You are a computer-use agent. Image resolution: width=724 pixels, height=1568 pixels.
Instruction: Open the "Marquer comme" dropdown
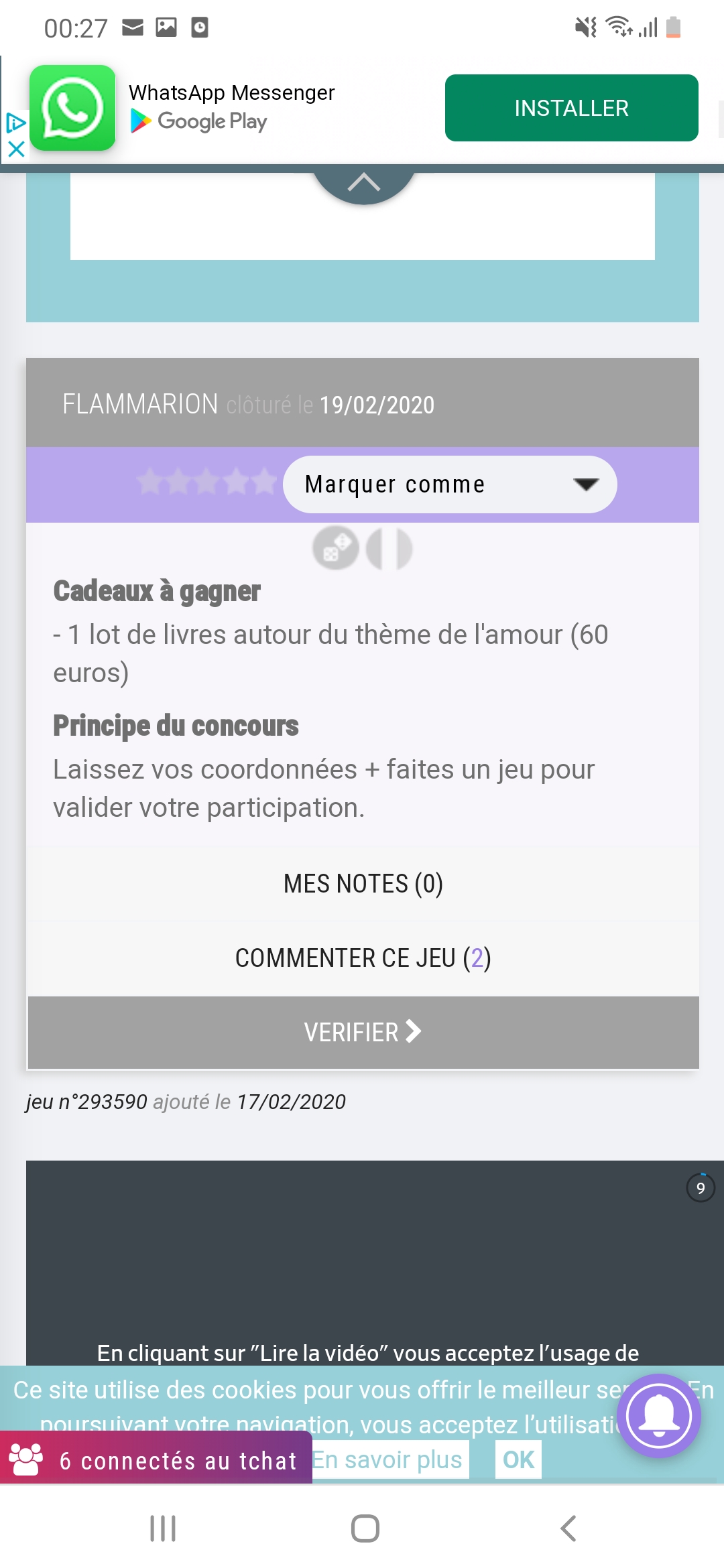[450, 484]
